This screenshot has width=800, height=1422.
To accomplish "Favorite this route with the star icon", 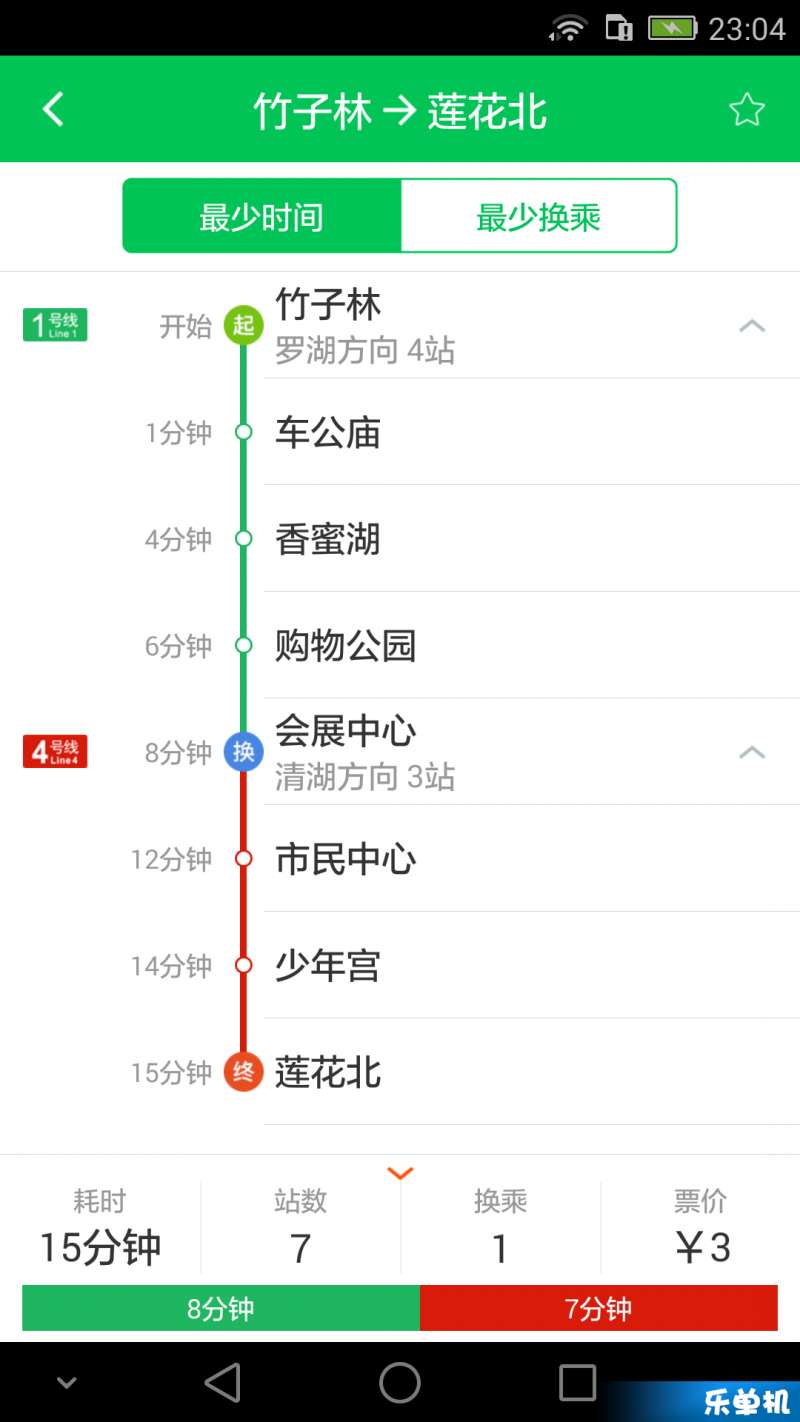I will 746,109.
